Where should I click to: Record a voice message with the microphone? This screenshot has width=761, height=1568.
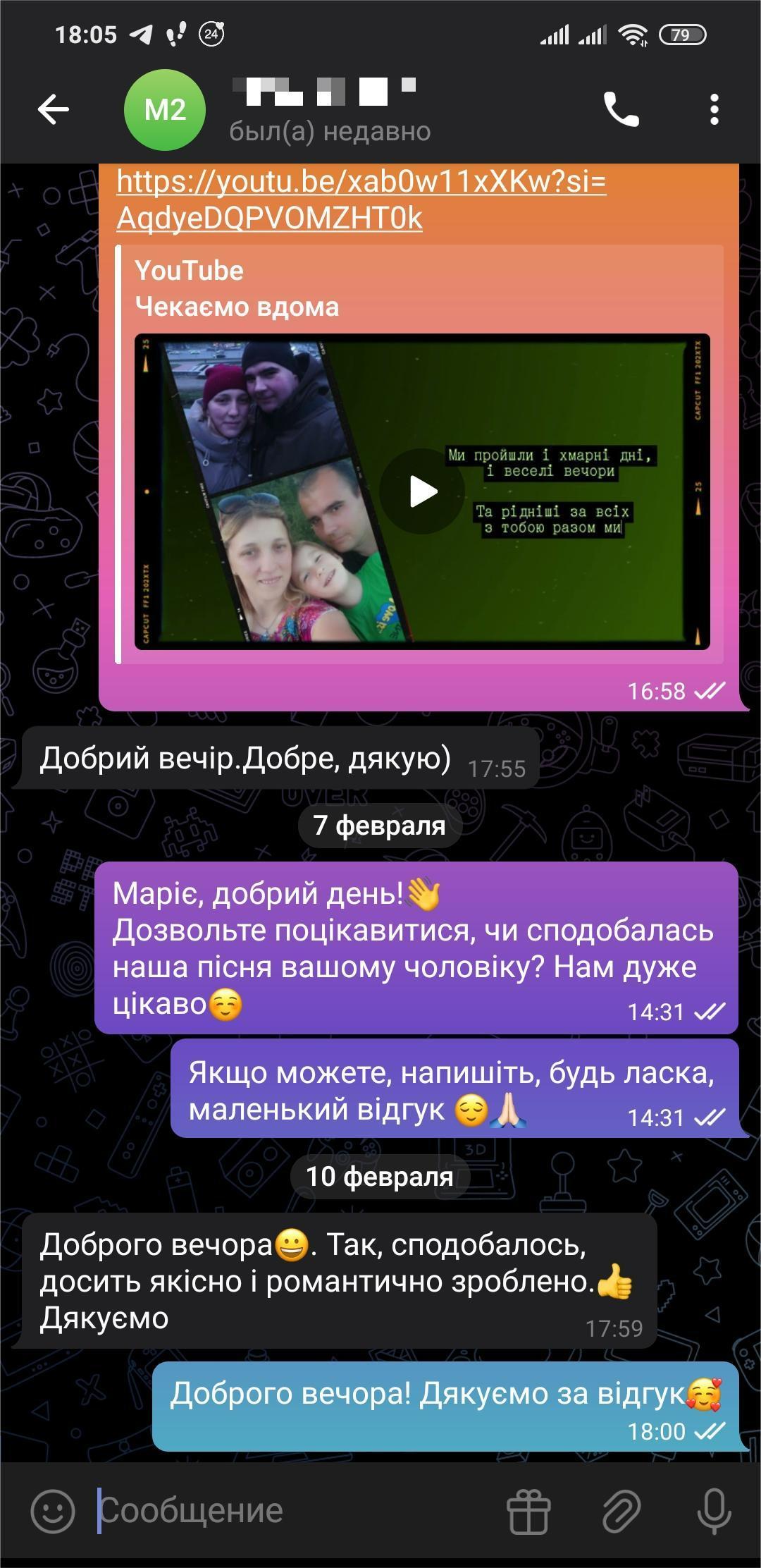tap(714, 1511)
